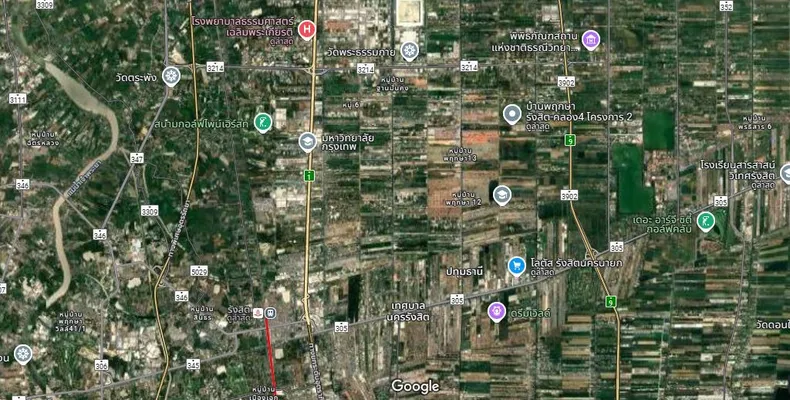The height and width of the screenshot is (400, 790).
Task: Tap the พิพิธภัณฑสถานแห่งชาติธรณีวิทยา museum pin
Action: 591,40
